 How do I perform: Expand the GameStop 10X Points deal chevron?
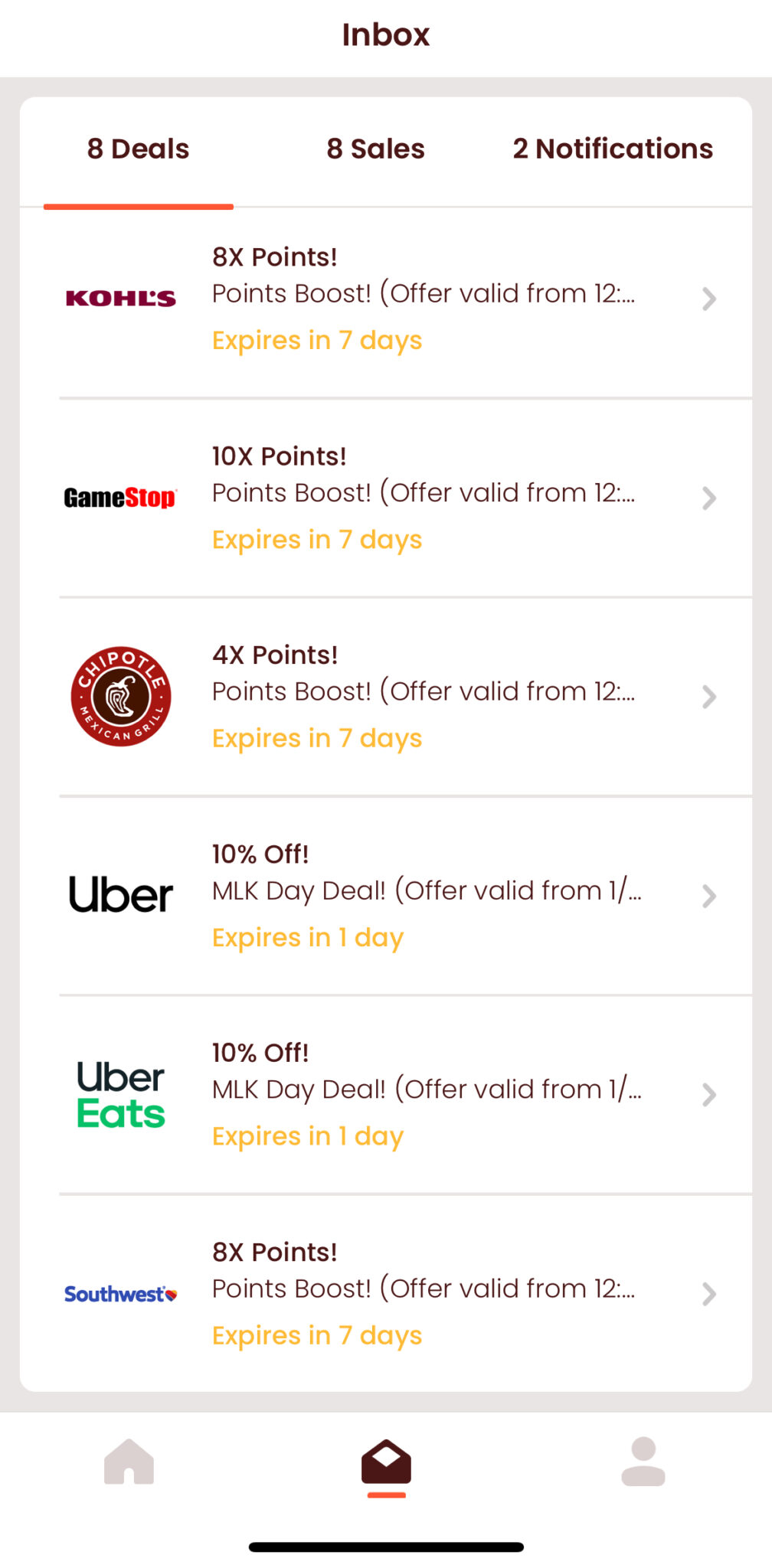[708, 498]
